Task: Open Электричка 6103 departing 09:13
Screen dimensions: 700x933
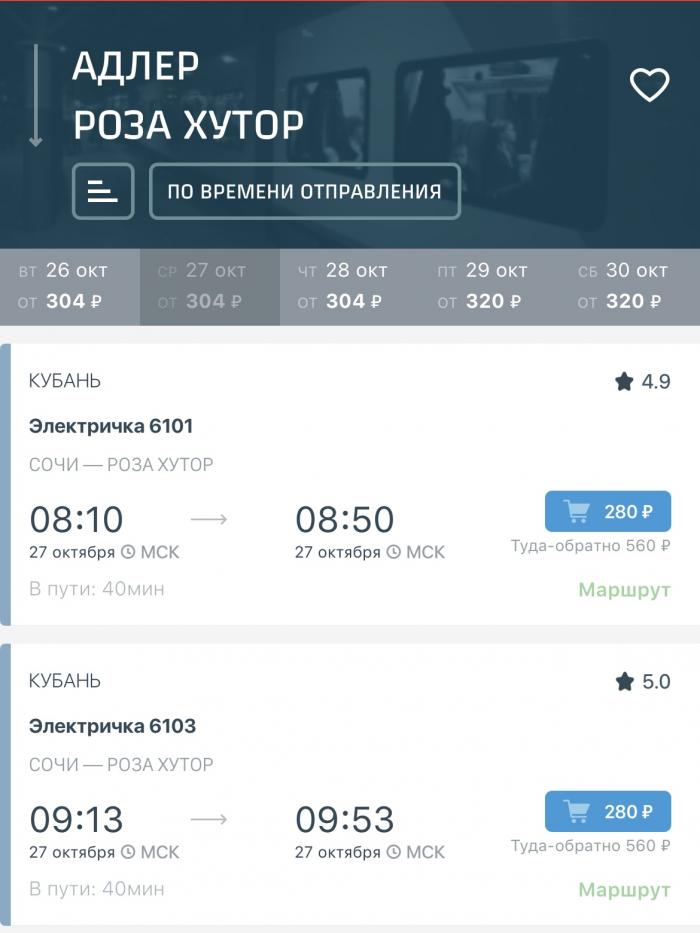Action: pos(112,726)
